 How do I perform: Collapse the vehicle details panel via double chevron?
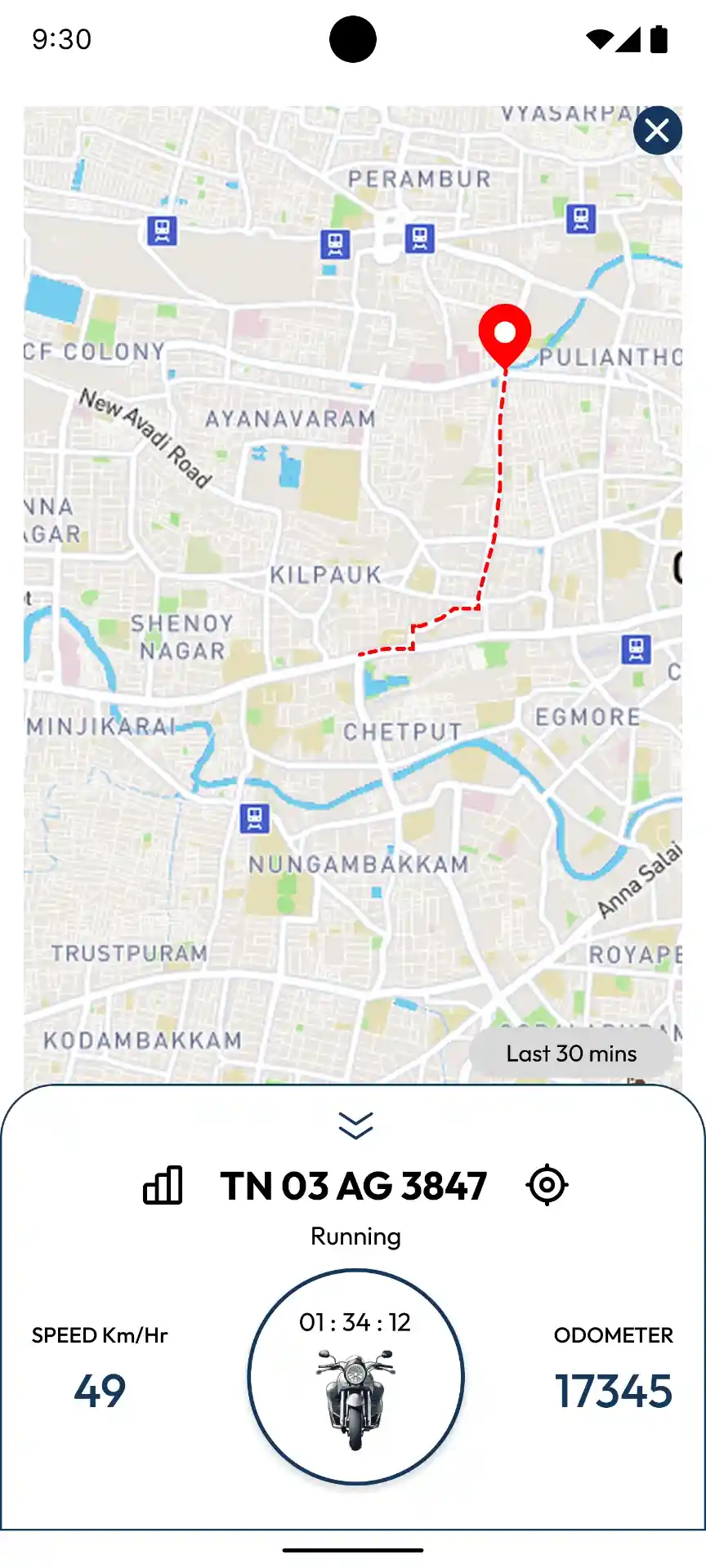point(354,1125)
